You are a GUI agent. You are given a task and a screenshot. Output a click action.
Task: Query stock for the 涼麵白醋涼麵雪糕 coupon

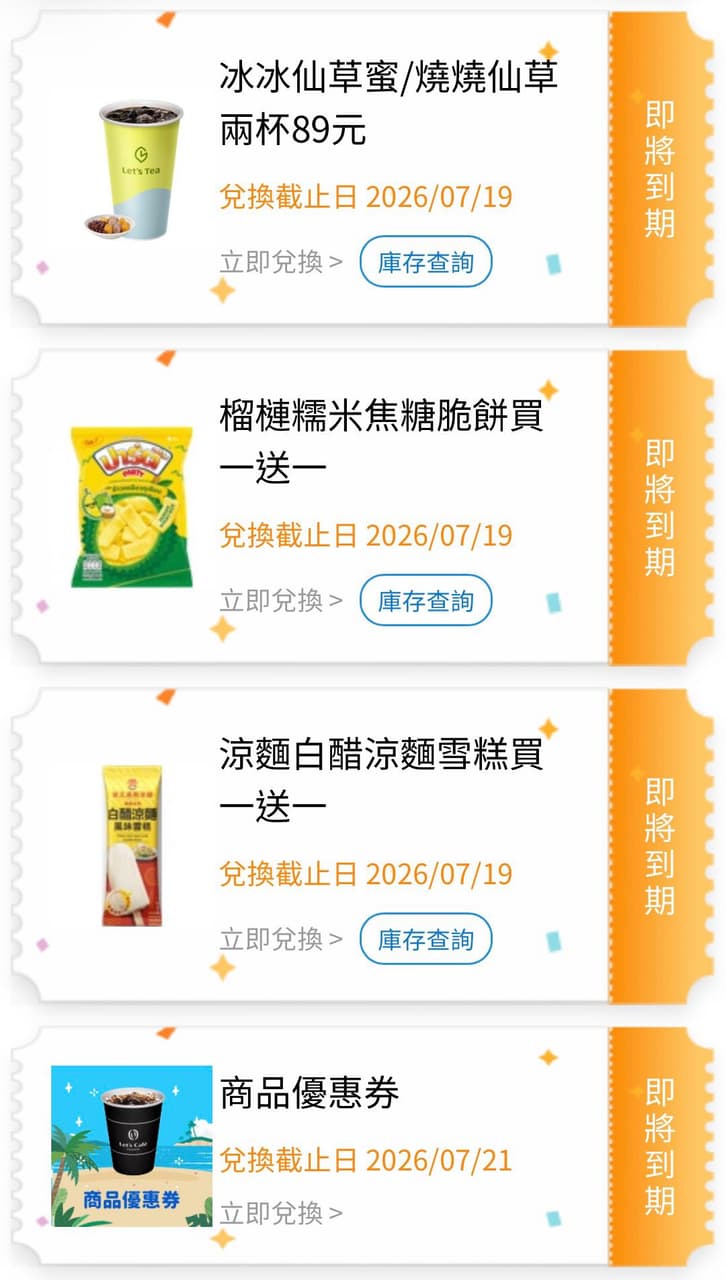tap(426, 939)
